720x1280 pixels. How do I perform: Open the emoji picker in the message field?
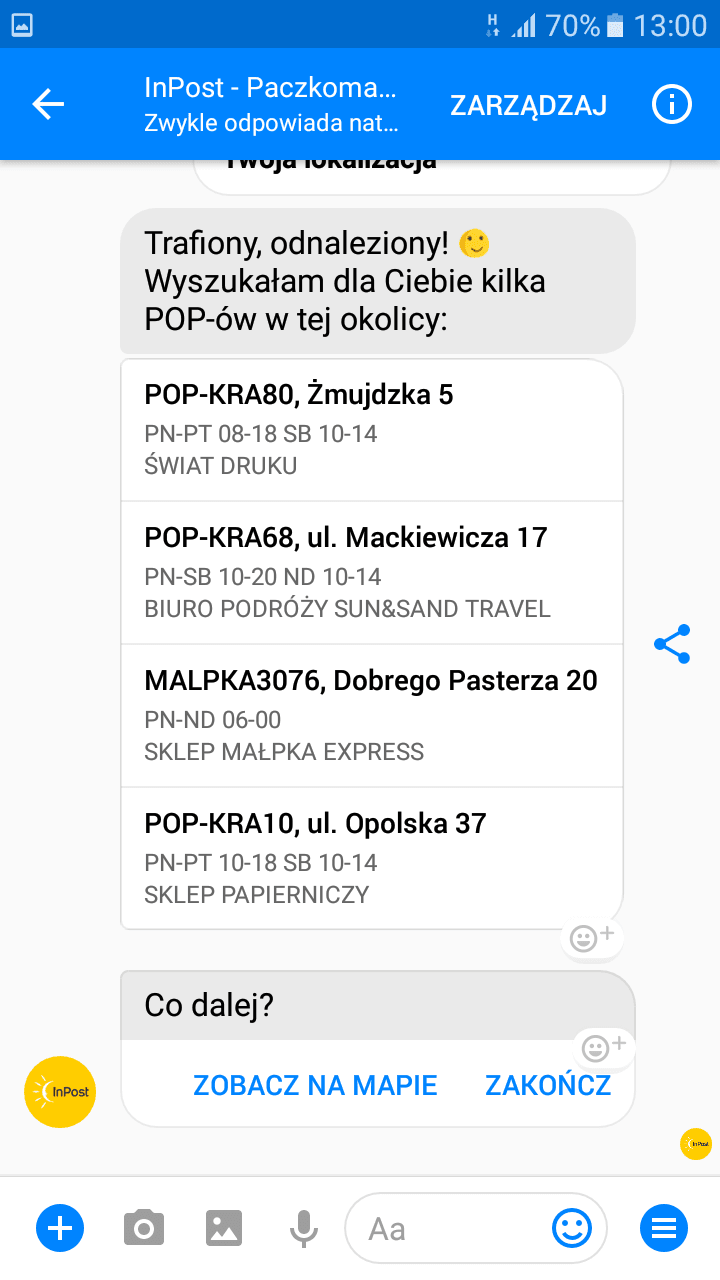click(x=572, y=1228)
